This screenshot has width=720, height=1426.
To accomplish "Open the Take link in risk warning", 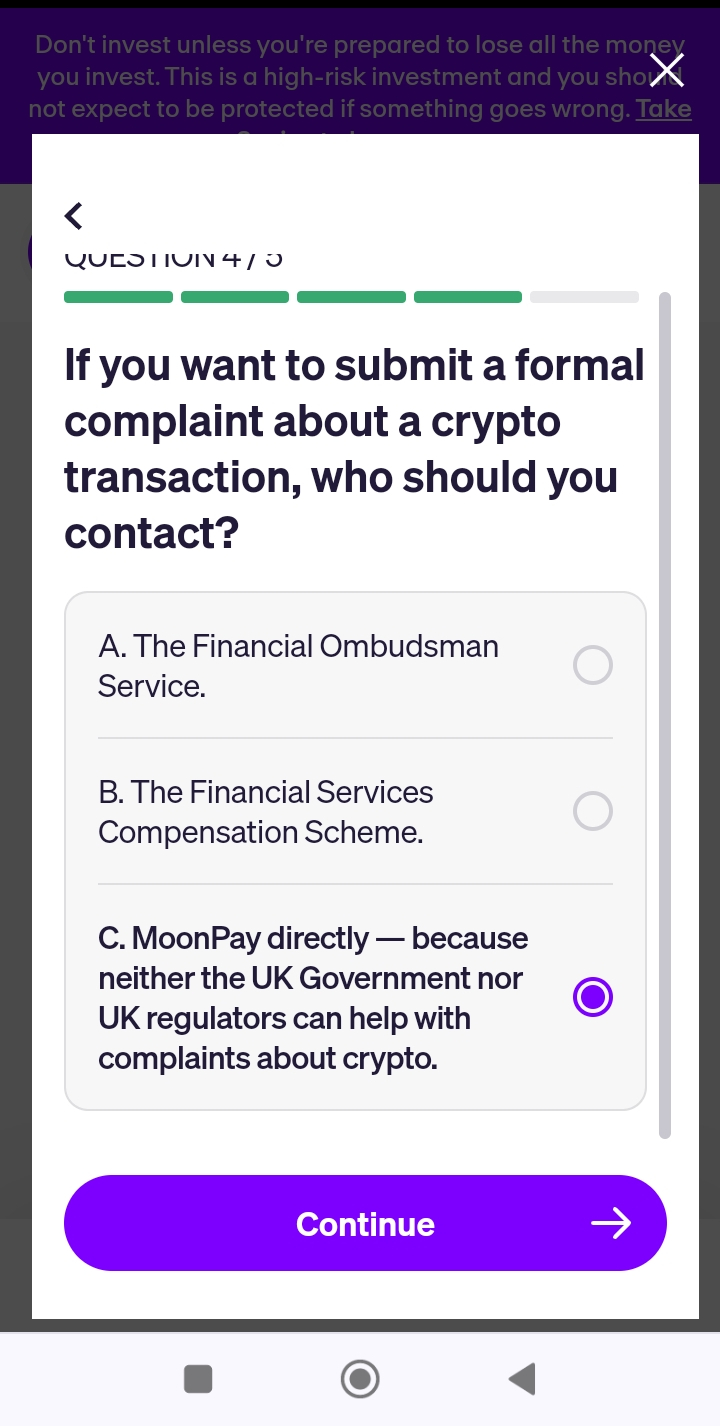I will (664, 109).
